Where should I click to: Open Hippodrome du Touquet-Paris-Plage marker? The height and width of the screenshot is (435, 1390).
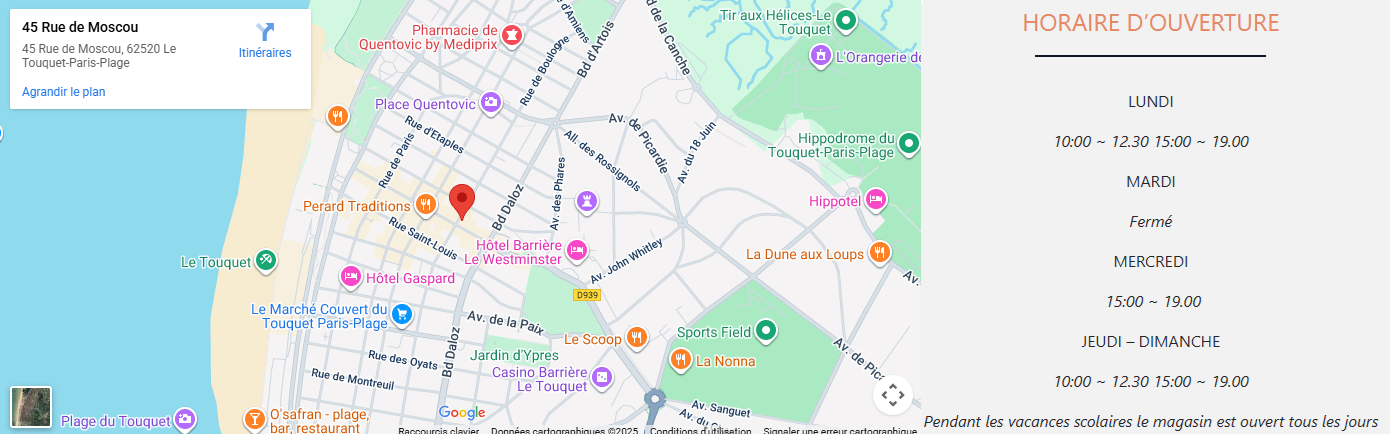pos(908,143)
